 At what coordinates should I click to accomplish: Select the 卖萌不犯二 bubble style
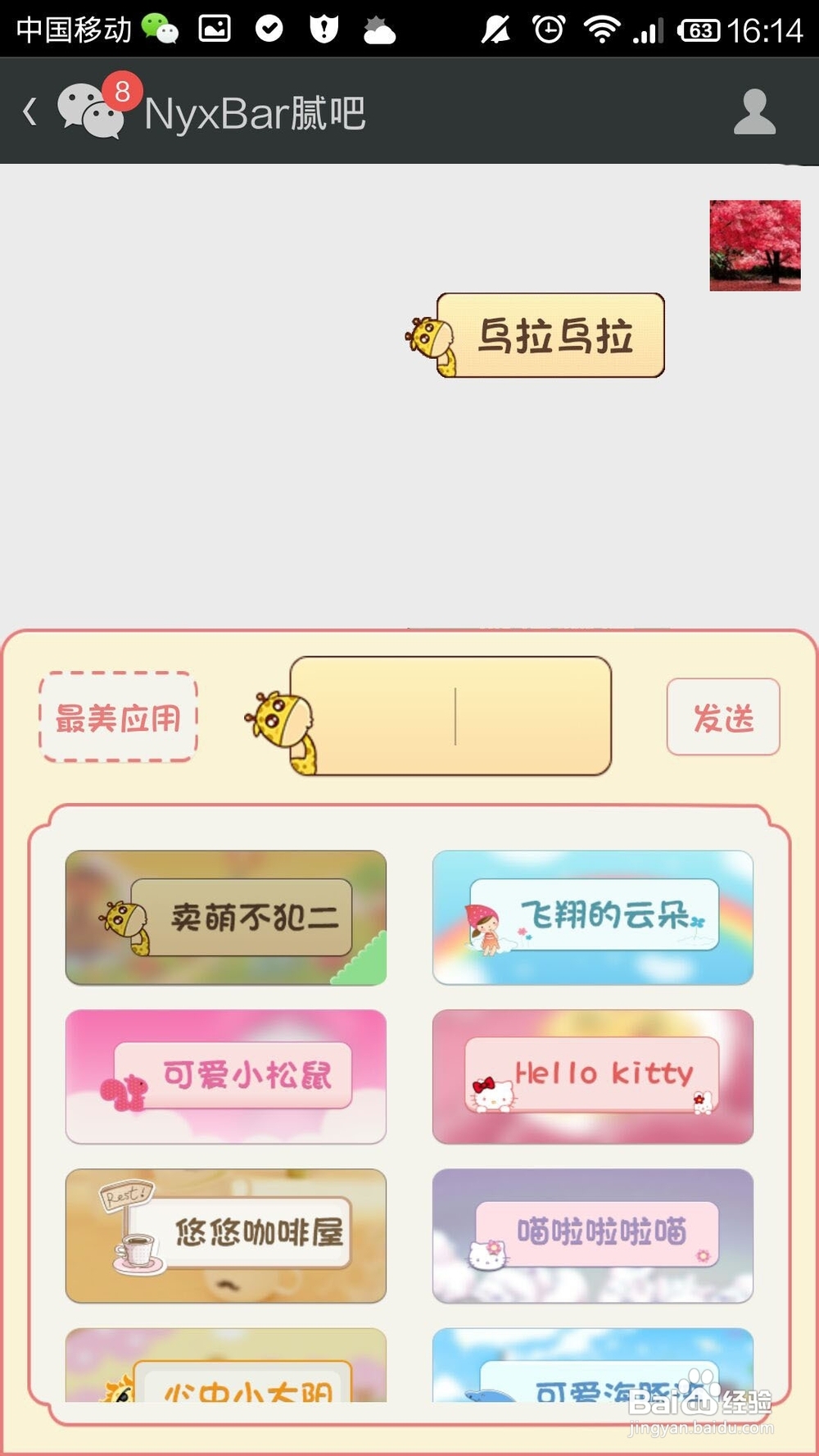point(226,918)
